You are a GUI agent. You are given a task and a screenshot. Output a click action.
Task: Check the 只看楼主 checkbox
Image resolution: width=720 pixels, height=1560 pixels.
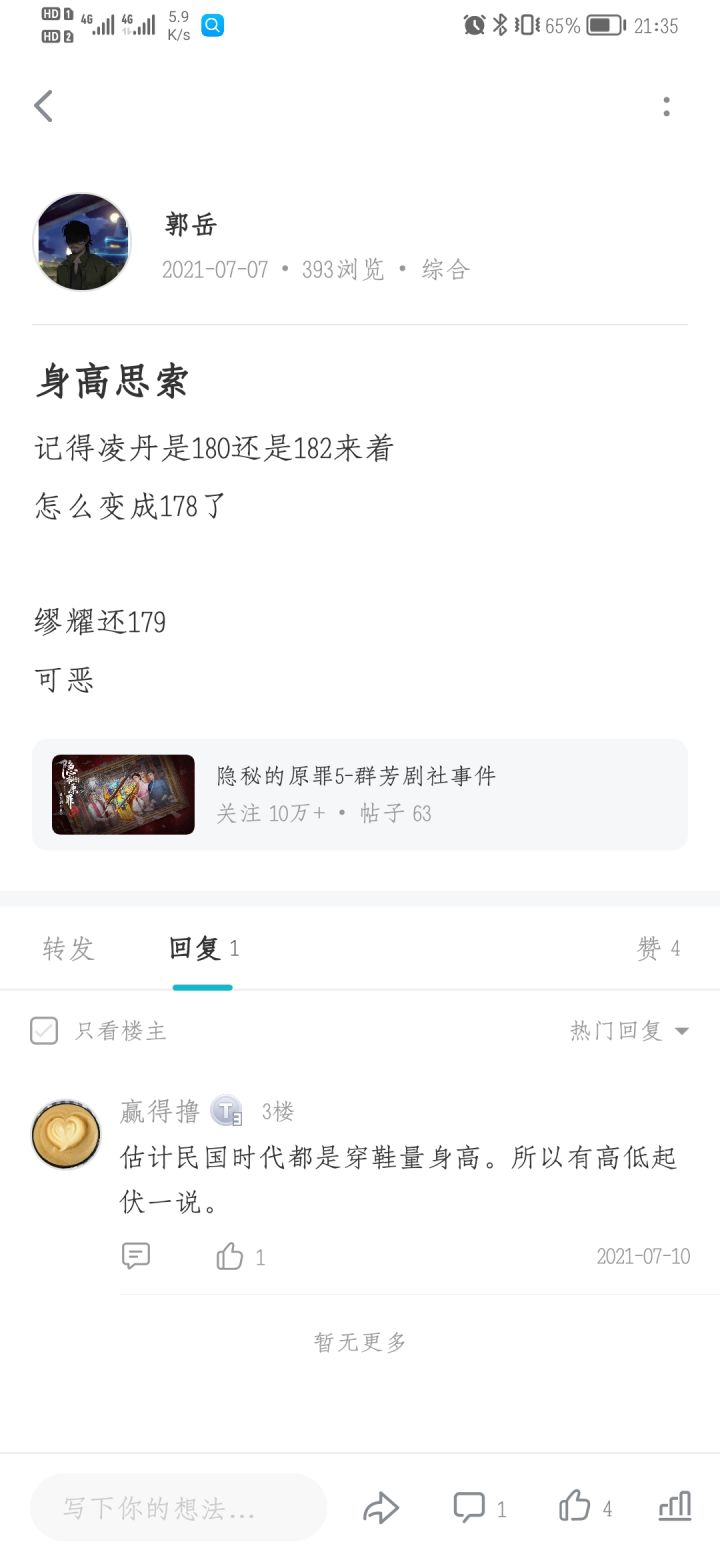[44, 1030]
